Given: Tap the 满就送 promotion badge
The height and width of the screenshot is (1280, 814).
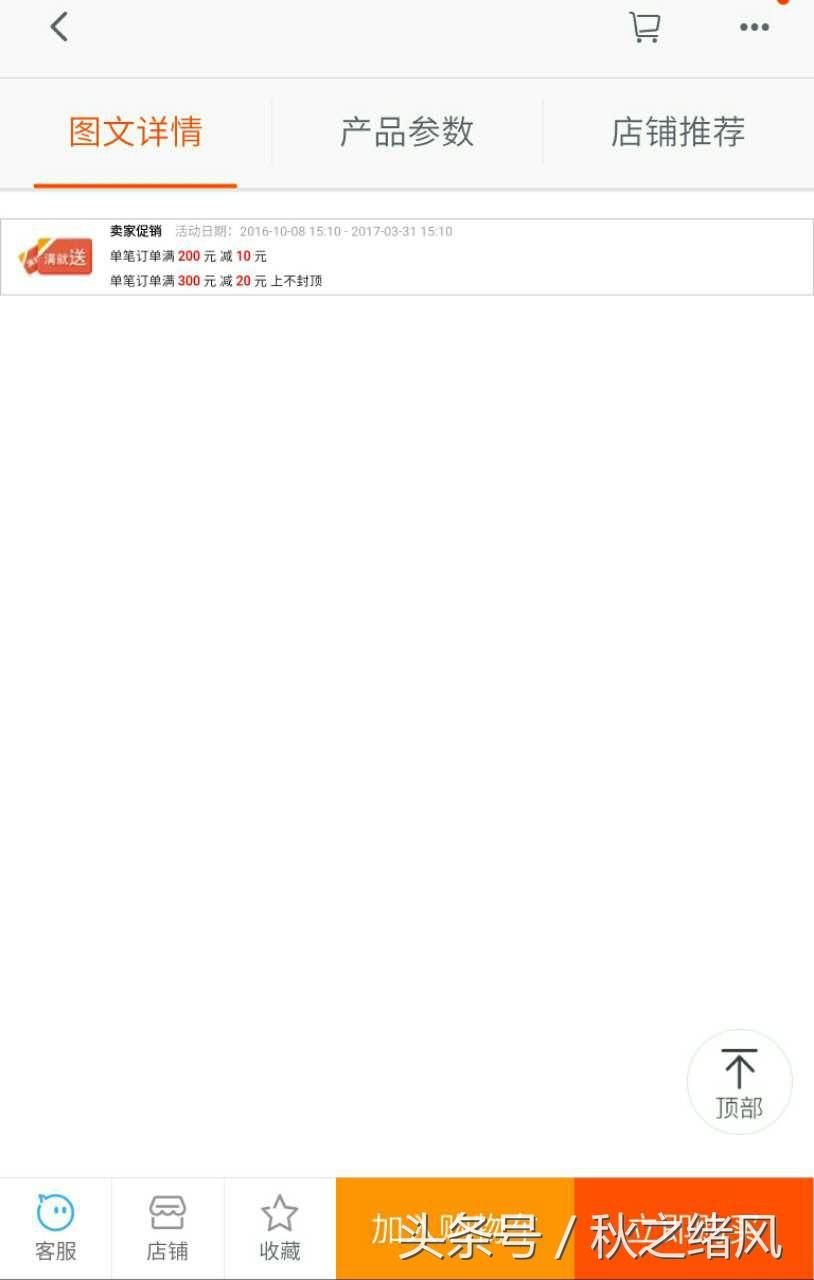Looking at the screenshot, I should click(x=55, y=257).
